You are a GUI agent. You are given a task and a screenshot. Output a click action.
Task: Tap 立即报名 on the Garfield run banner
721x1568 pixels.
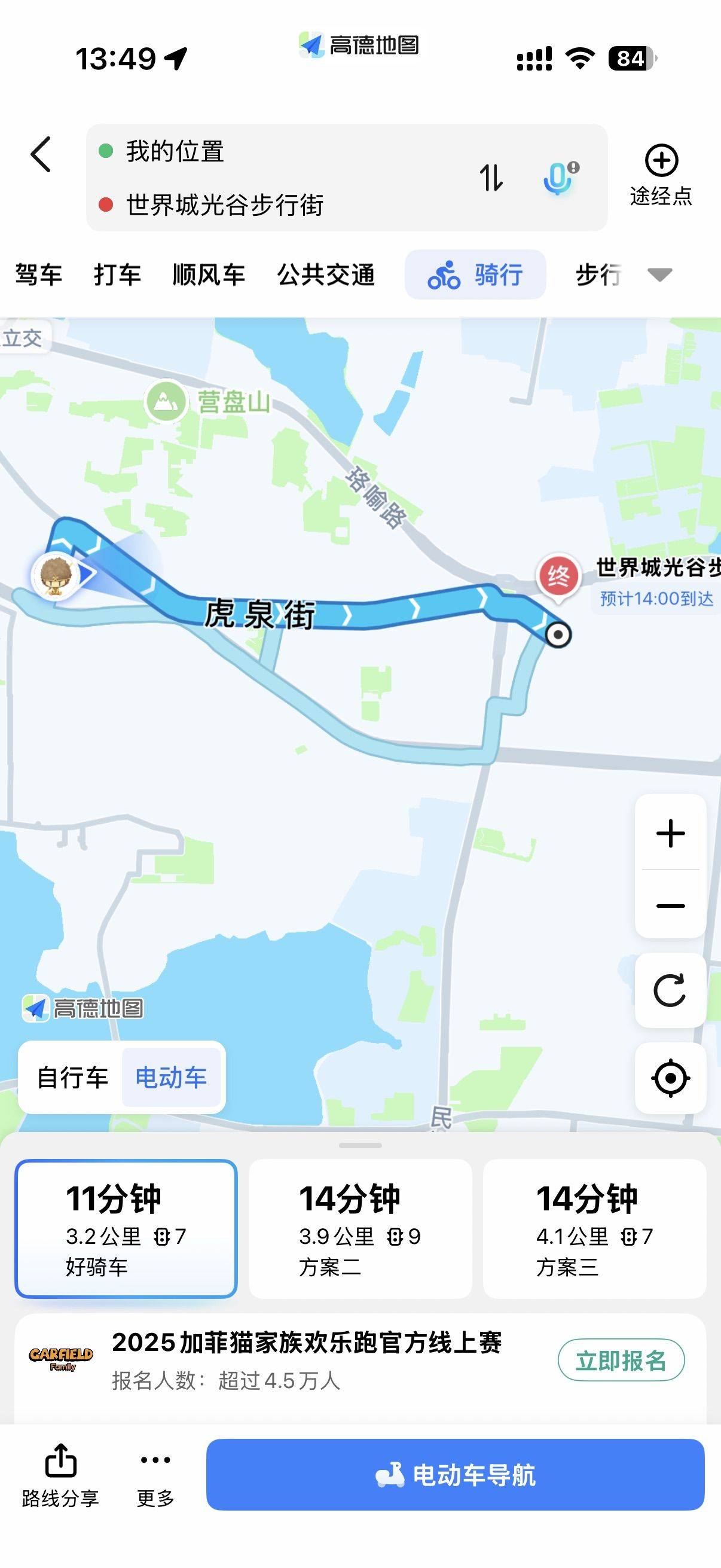621,1360
